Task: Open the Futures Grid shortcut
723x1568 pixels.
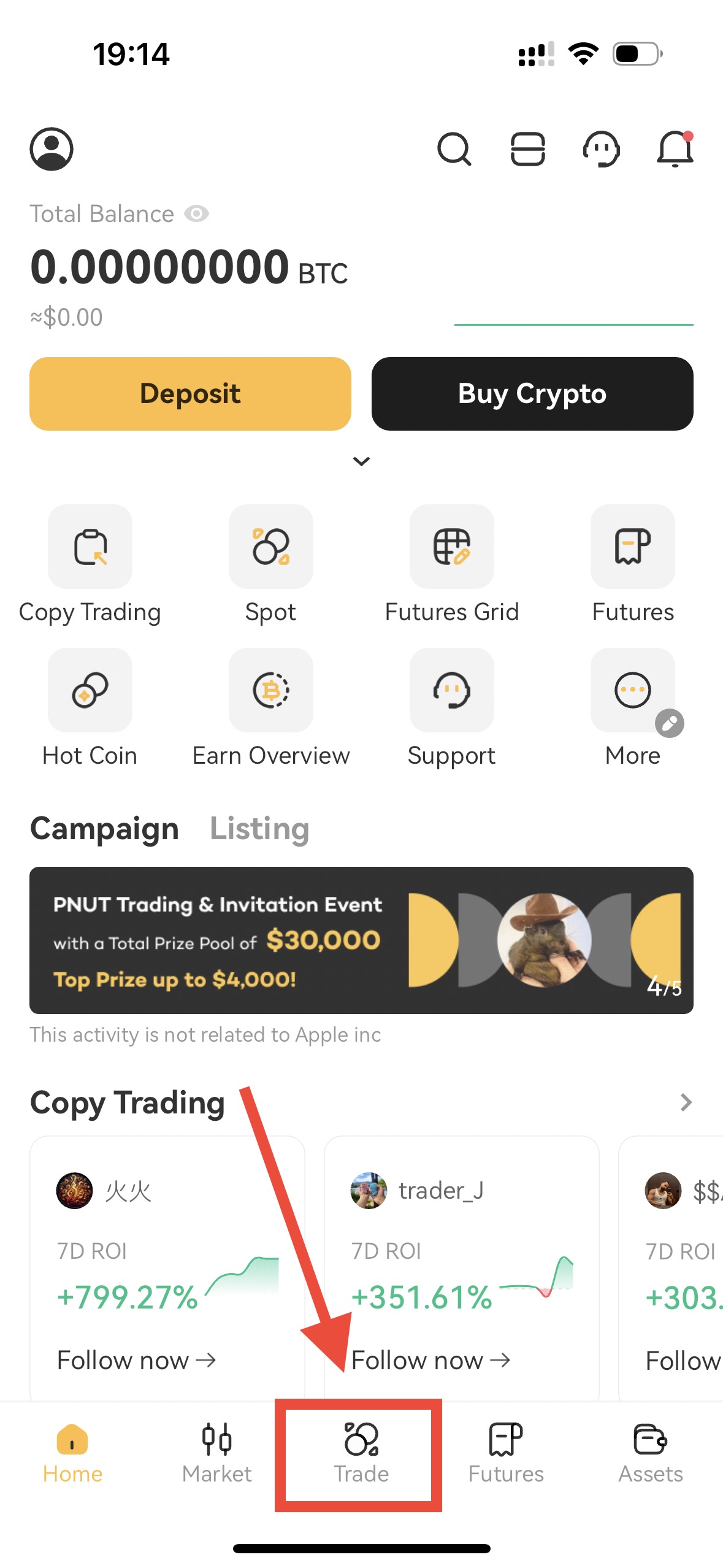Action: (452, 547)
